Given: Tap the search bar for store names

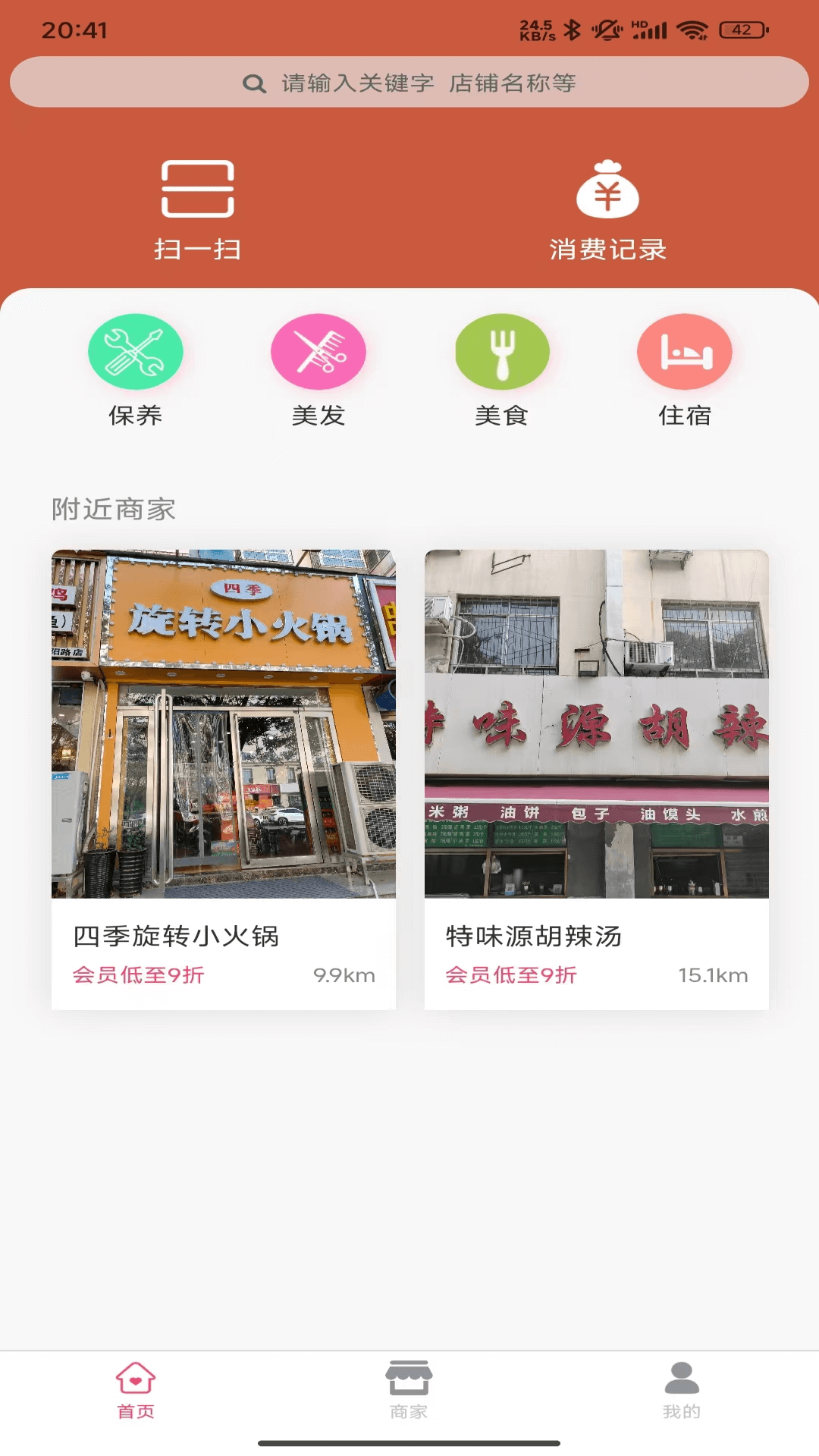Looking at the screenshot, I should (409, 80).
